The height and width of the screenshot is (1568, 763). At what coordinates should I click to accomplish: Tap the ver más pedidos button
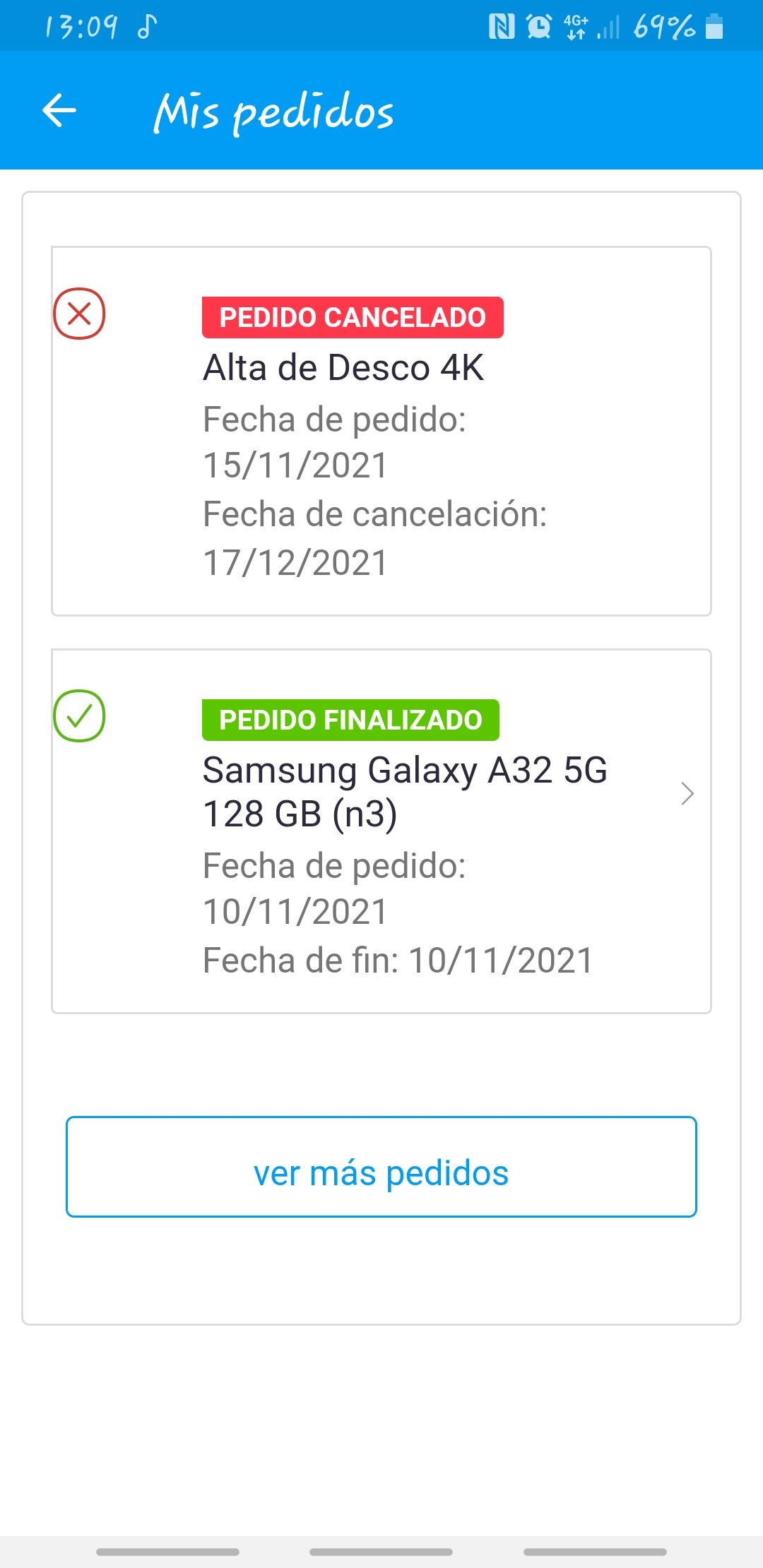coord(381,1172)
